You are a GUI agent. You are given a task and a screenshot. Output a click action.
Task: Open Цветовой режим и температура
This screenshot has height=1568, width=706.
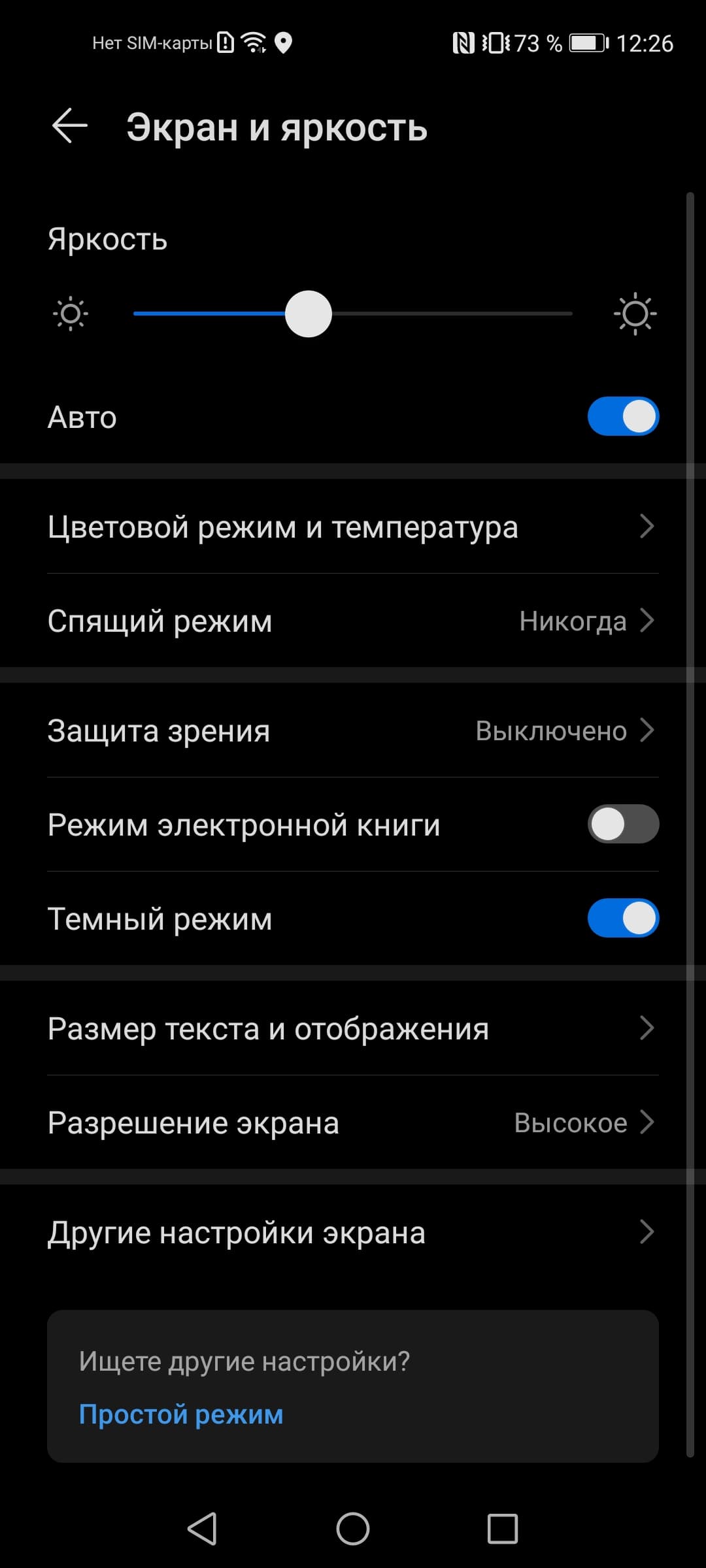(353, 527)
